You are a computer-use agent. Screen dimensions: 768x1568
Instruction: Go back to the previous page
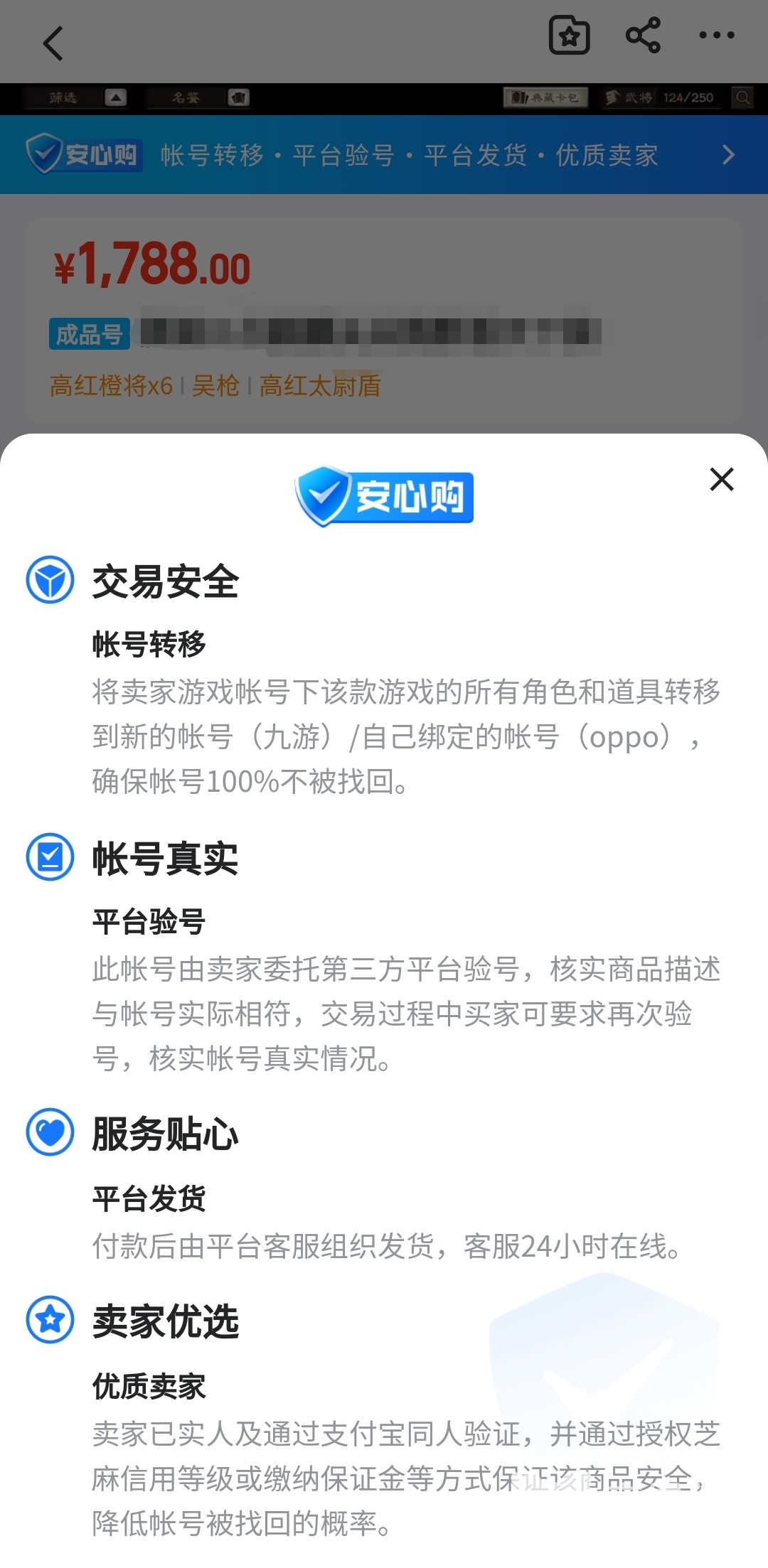pos(53,43)
